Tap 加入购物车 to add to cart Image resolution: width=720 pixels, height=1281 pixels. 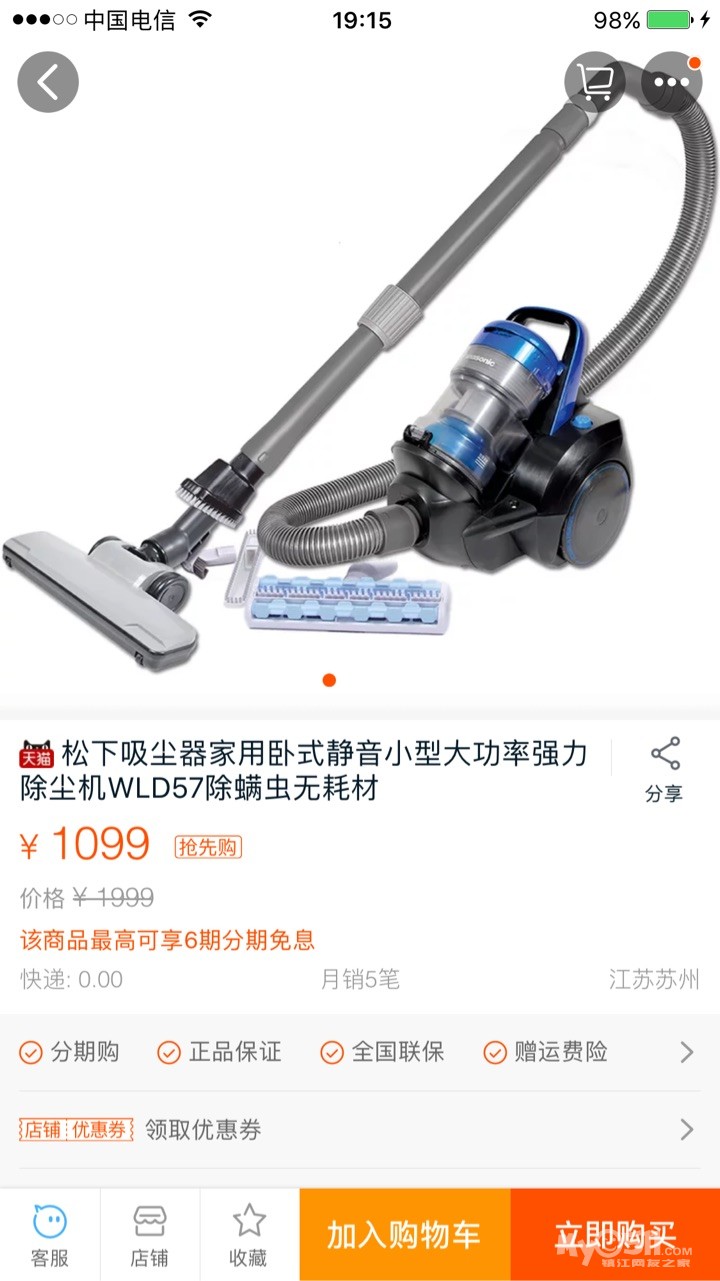pos(404,1235)
